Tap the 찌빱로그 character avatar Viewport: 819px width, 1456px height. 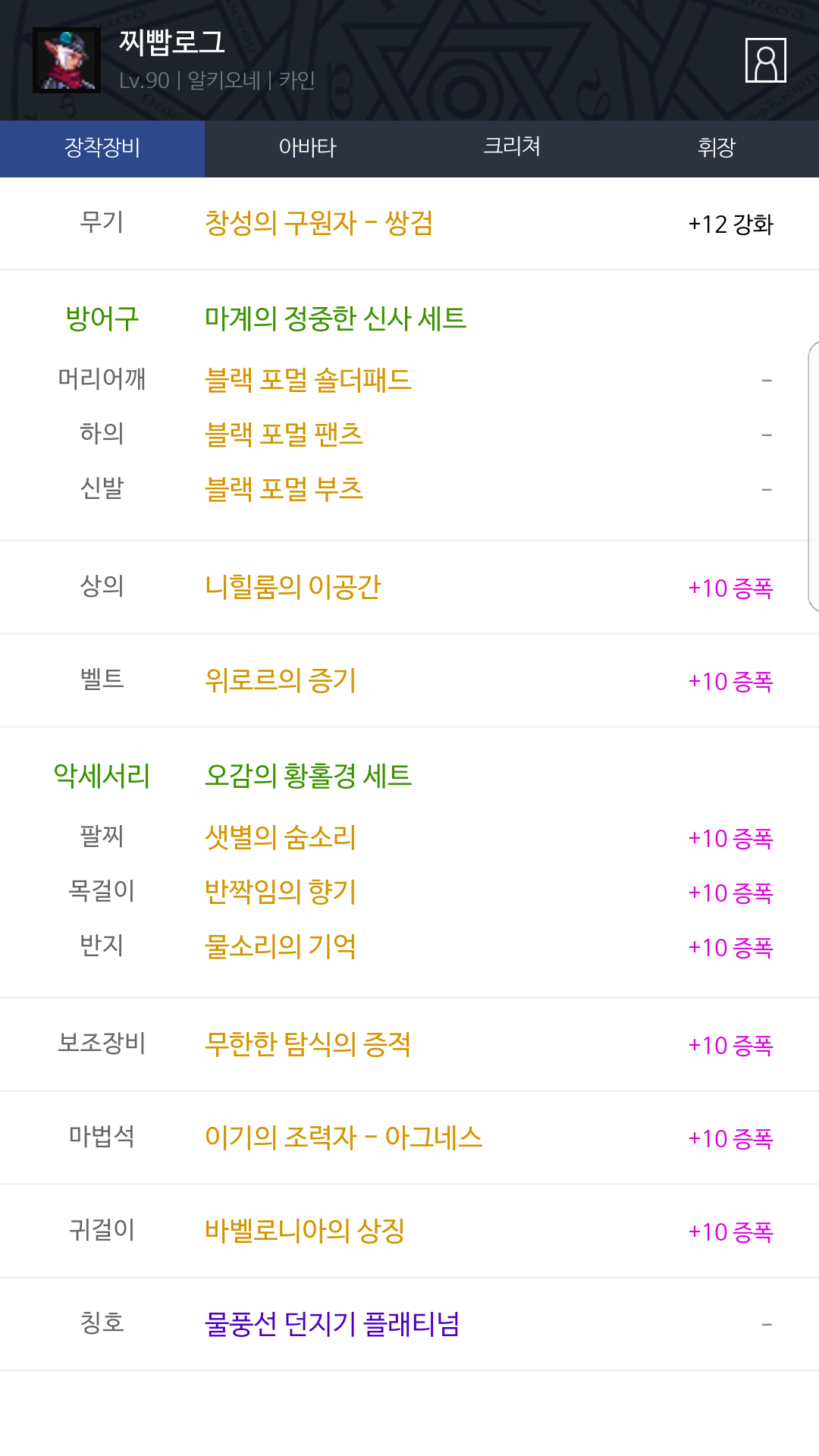[x=67, y=60]
